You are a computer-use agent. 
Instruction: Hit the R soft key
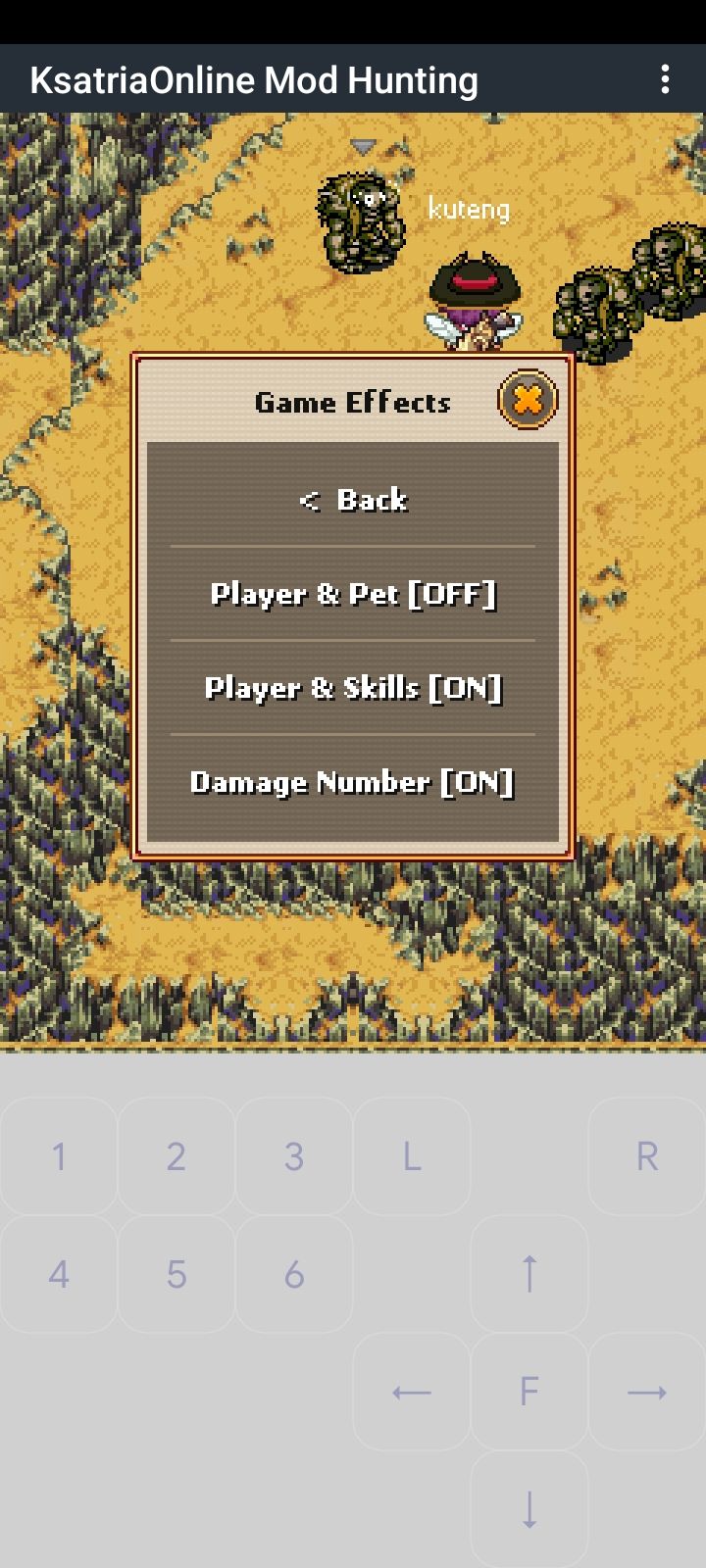coord(647,1156)
